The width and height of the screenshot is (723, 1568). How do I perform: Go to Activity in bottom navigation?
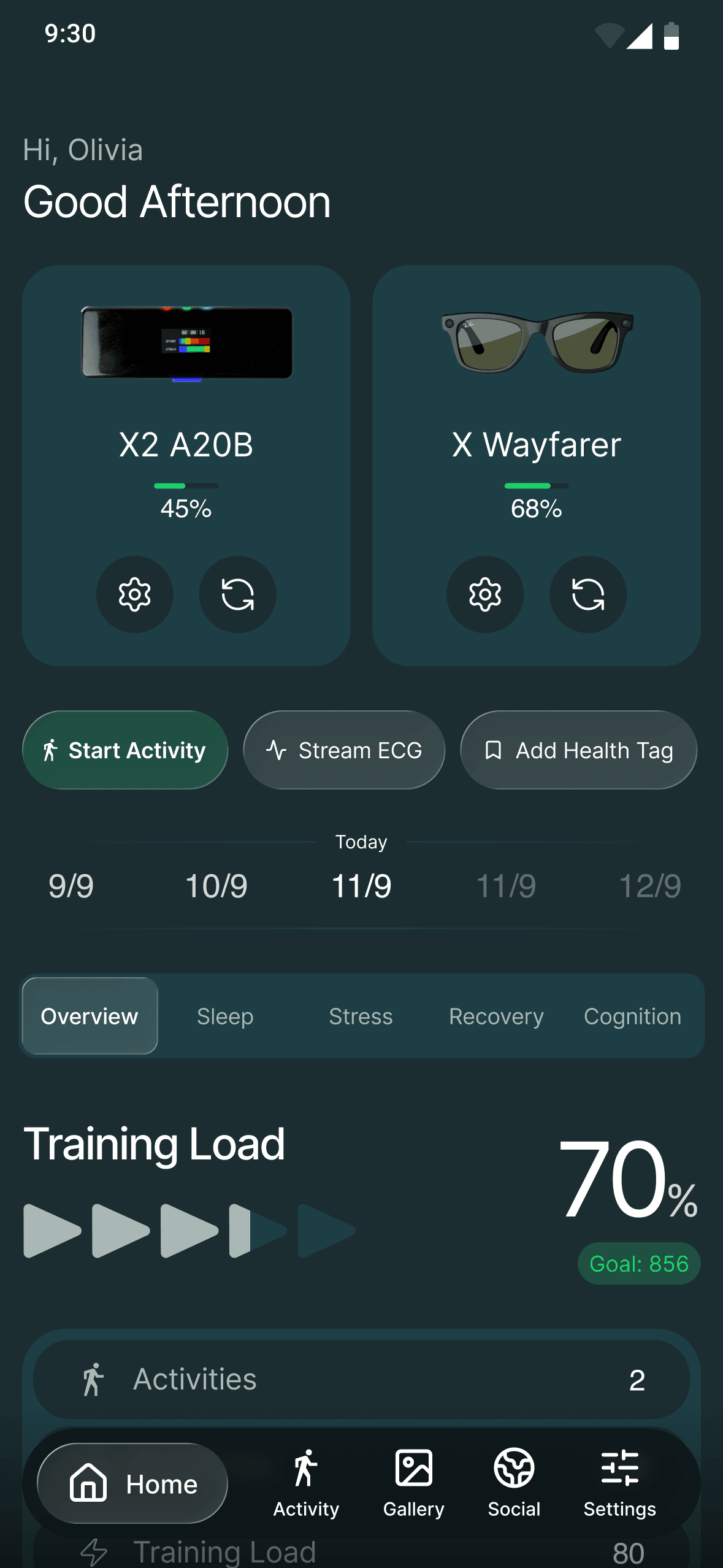point(306,1483)
